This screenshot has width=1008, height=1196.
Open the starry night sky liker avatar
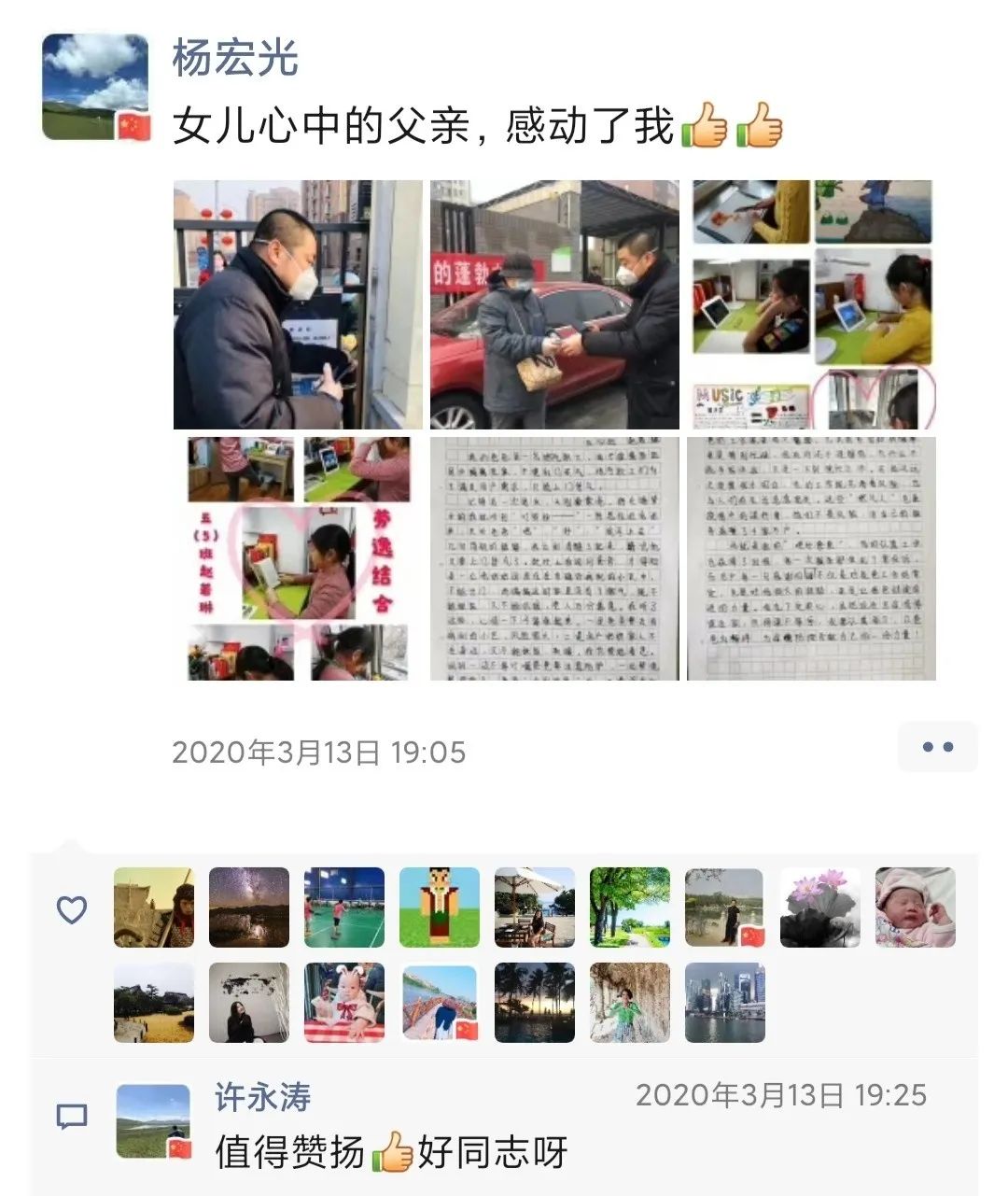(249, 908)
